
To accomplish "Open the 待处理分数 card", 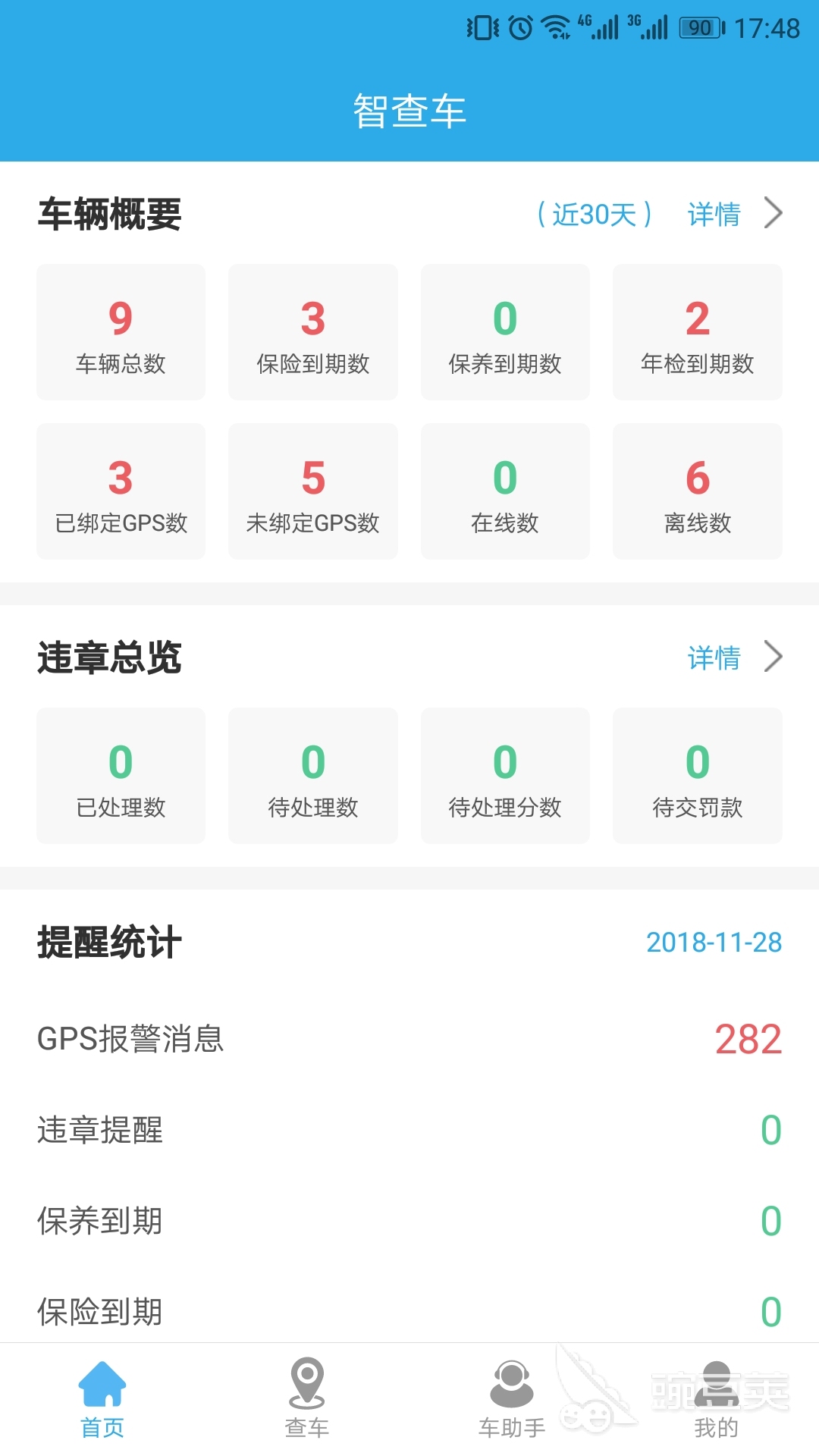I will tap(505, 776).
